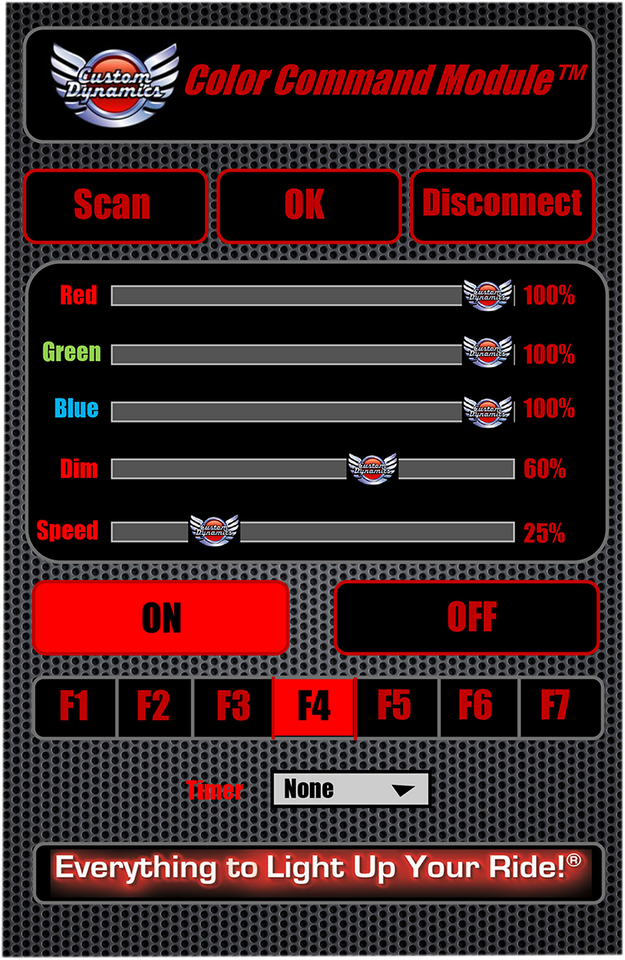Turn lights ON

161,617
